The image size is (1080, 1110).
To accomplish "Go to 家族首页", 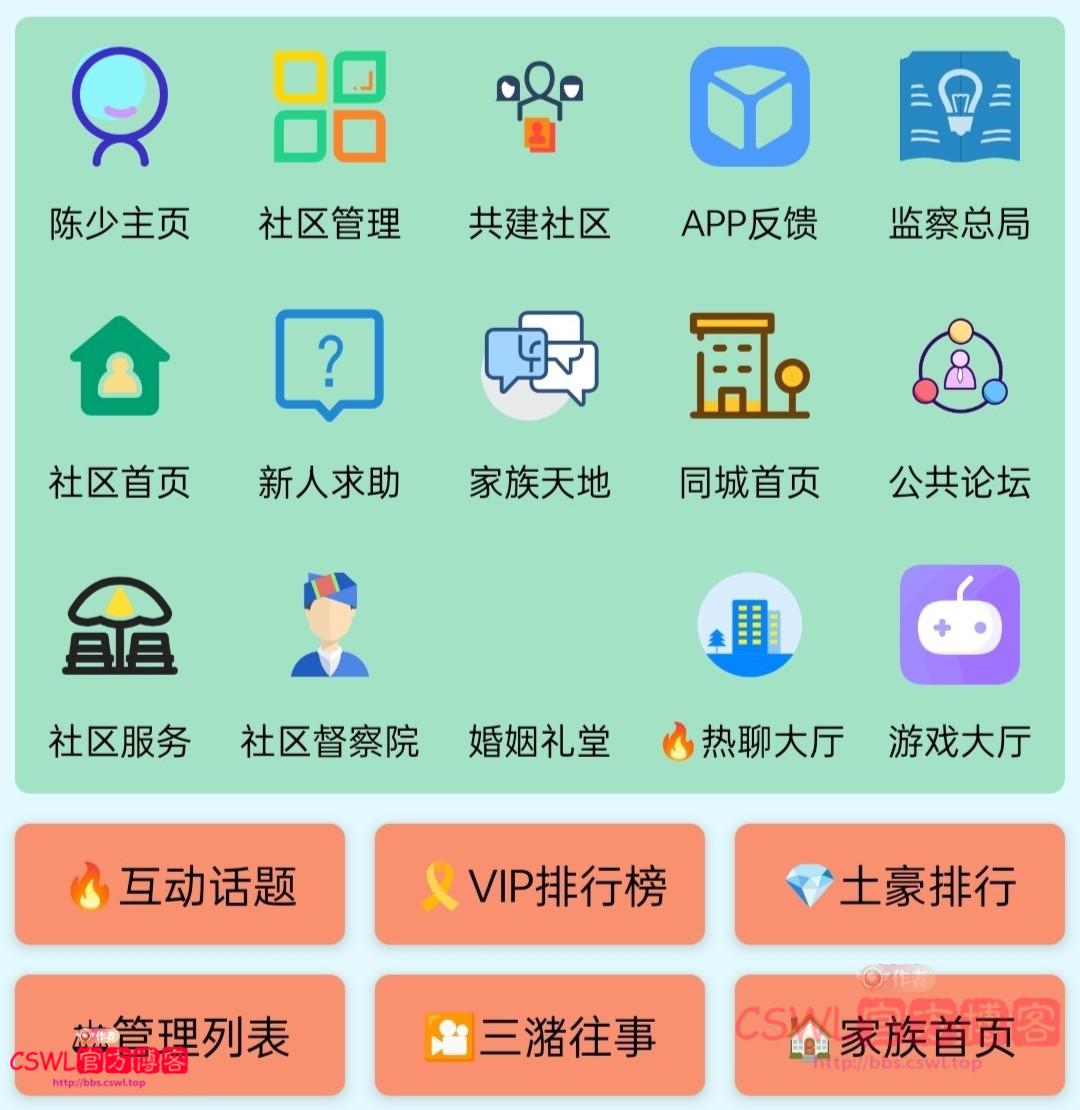I will point(900,1036).
